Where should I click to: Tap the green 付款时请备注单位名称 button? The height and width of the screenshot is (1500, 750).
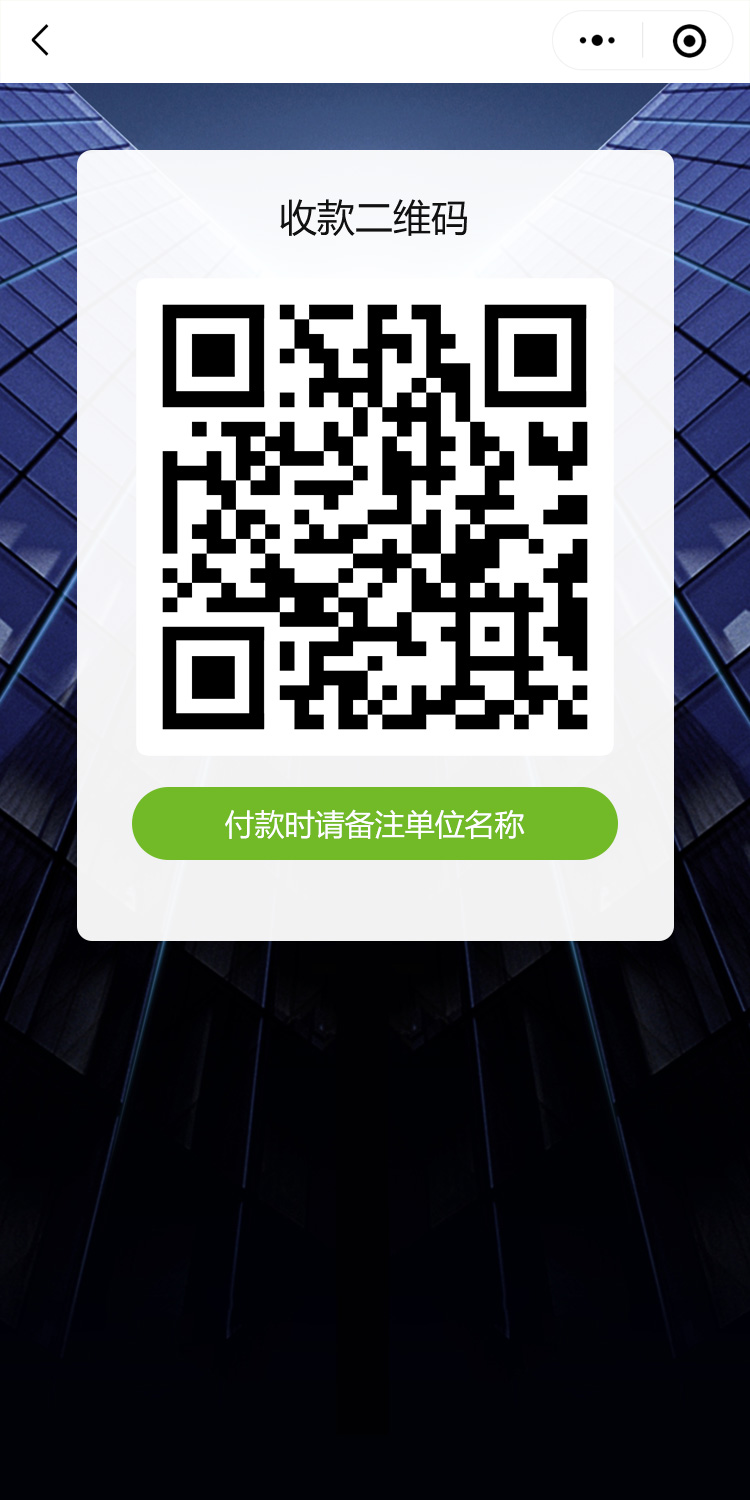pyautogui.click(x=375, y=824)
